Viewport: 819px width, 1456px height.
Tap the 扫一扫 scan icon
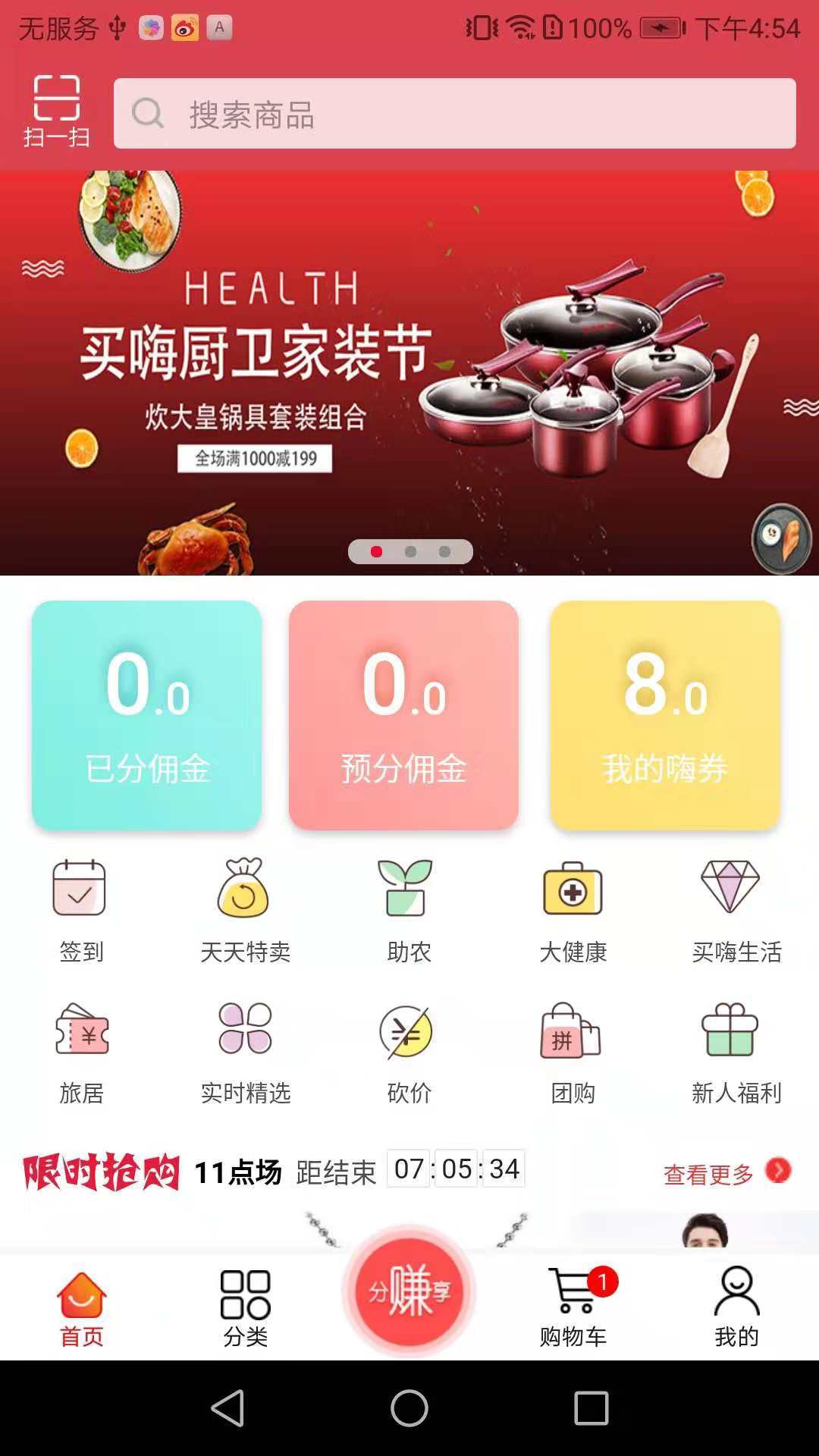click(57, 111)
